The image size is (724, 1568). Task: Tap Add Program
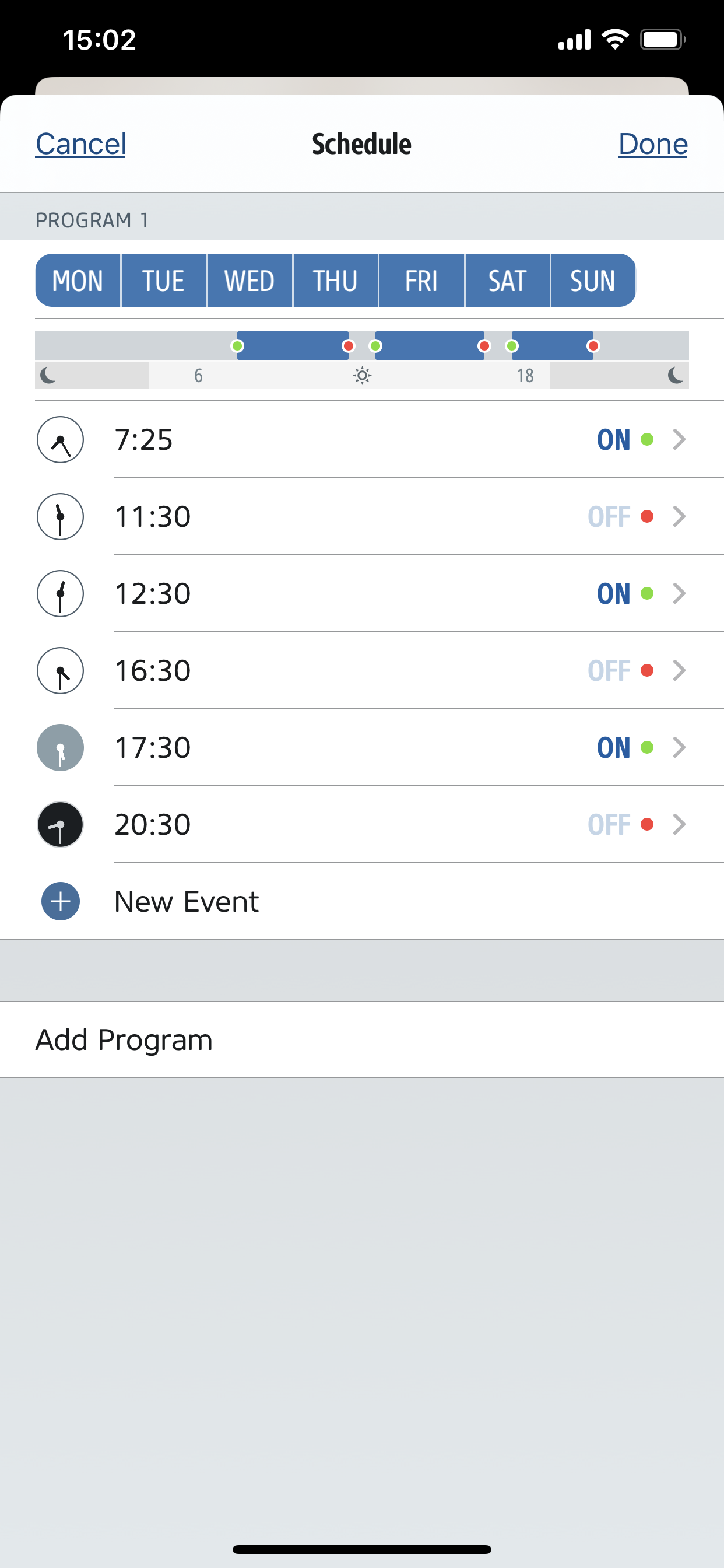pyautogui.click(x=124, y=1039)
